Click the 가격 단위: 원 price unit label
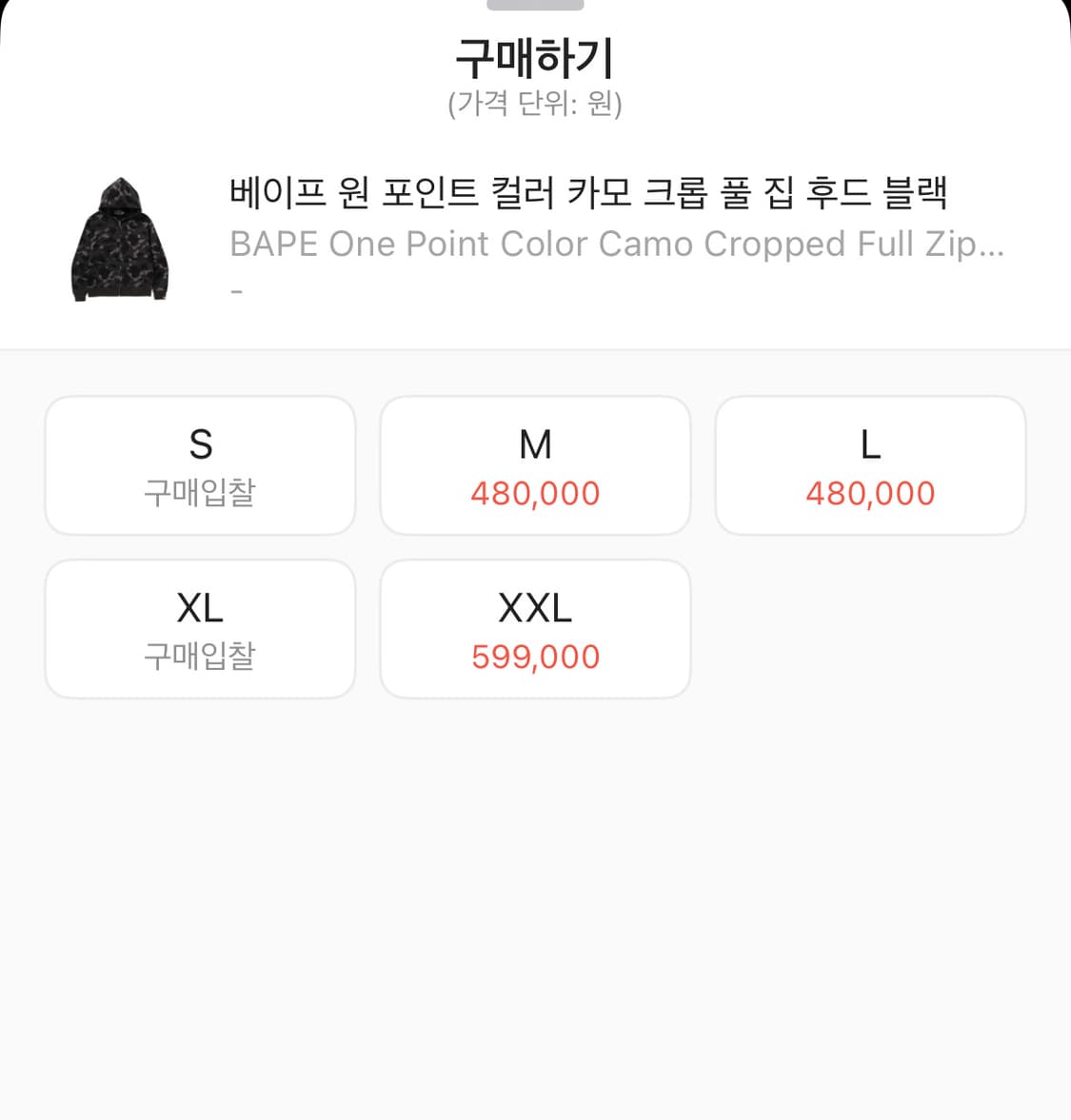This screenshot has height=1120, width=1071. tap(535, 105)
